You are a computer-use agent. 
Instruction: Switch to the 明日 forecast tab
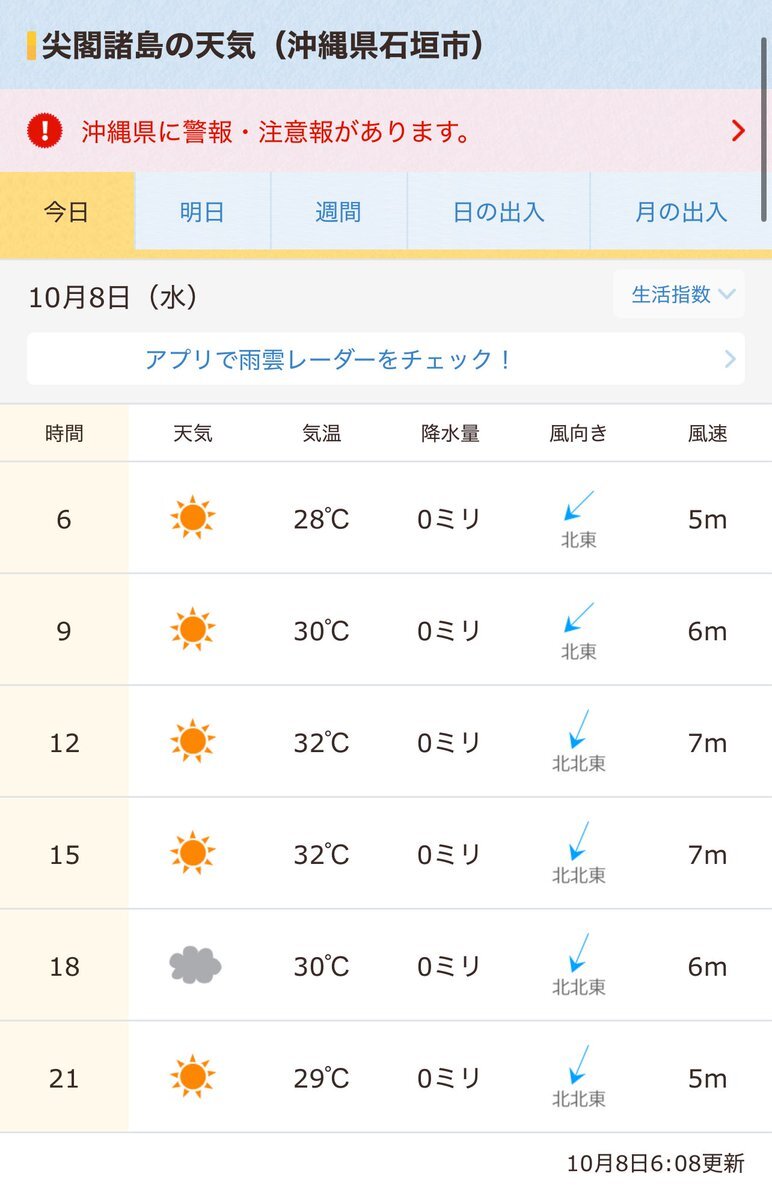click(x=202, y=212)
